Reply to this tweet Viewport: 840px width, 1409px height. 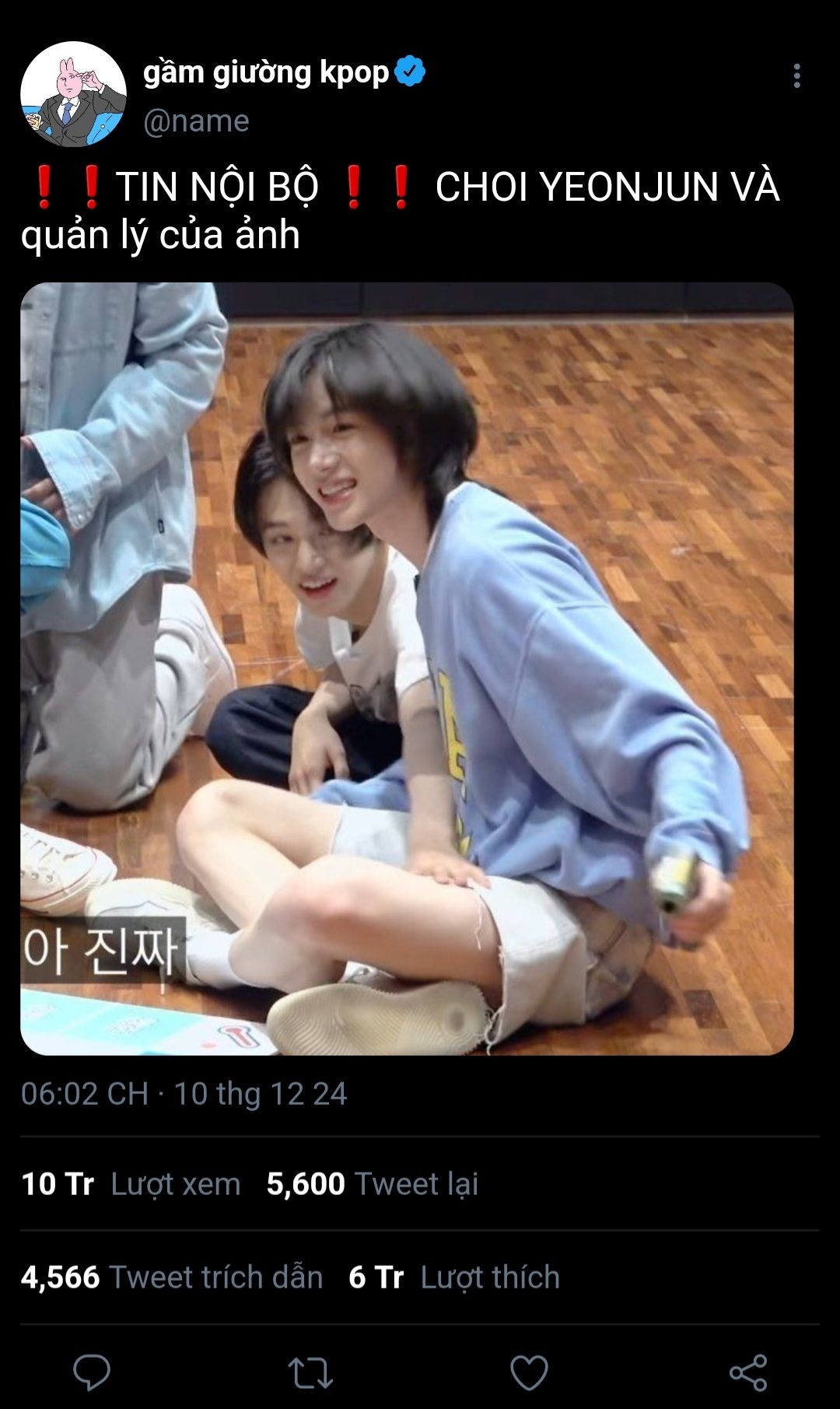pyautogui.click(x=92, y=1372)
